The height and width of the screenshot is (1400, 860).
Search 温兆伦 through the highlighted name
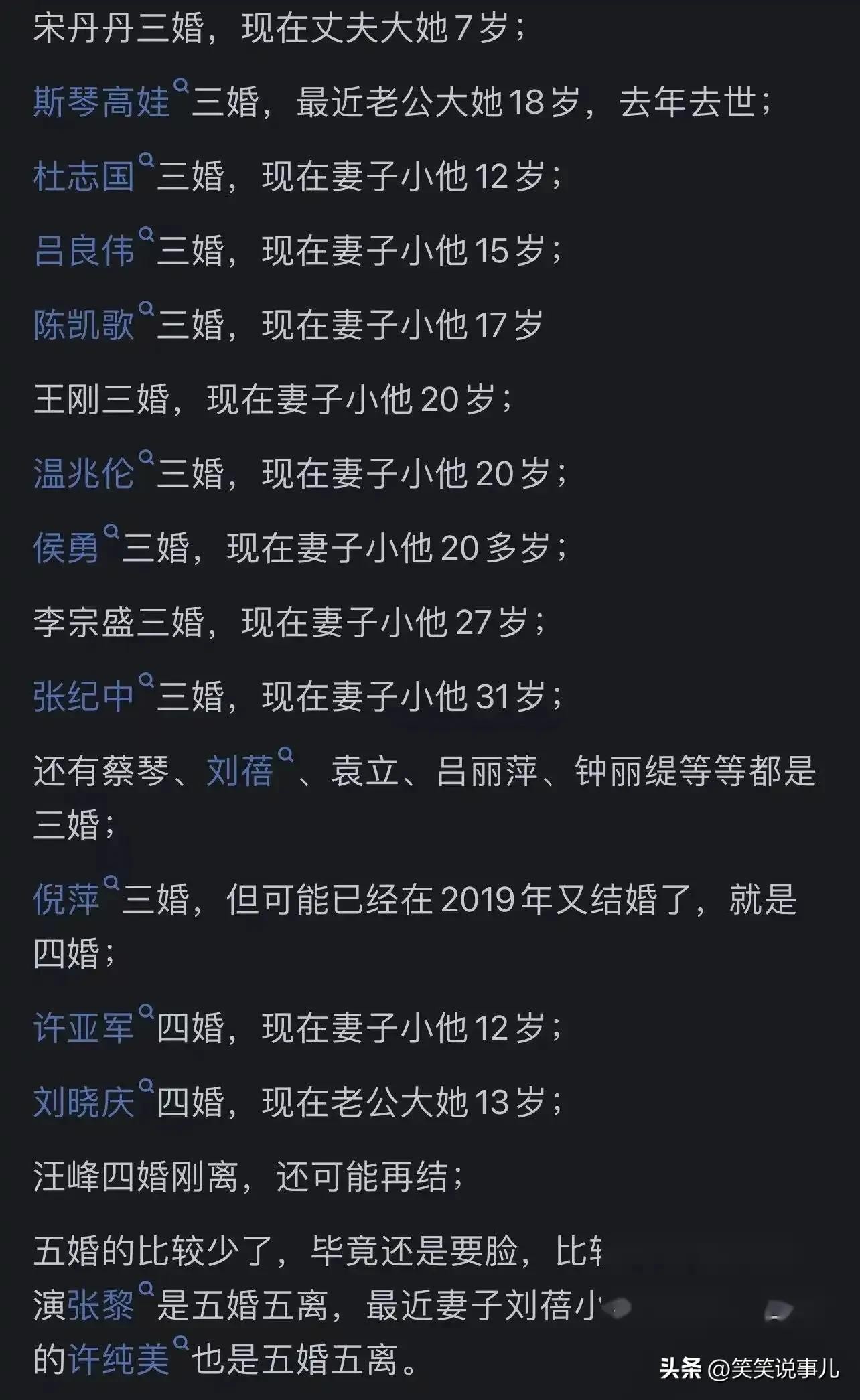tap(84, 474)
